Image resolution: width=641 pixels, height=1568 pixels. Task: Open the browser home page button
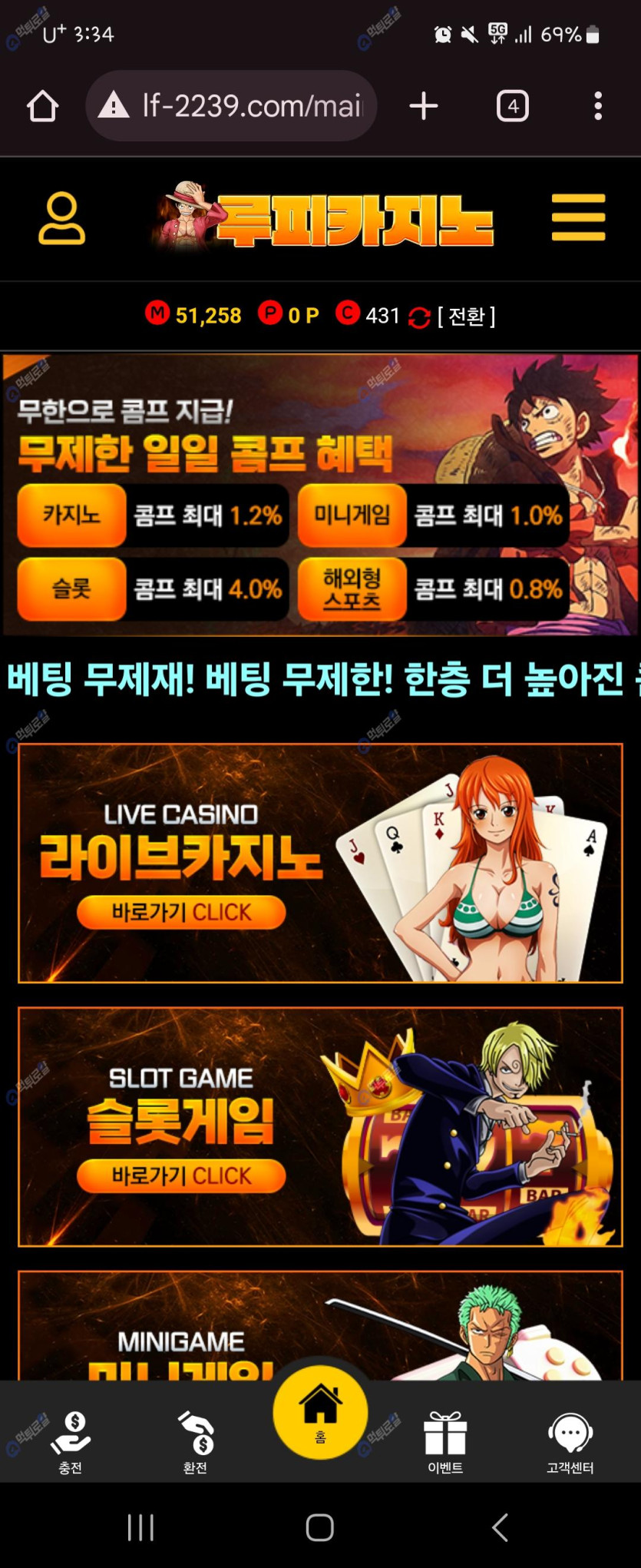click(43, 106)
